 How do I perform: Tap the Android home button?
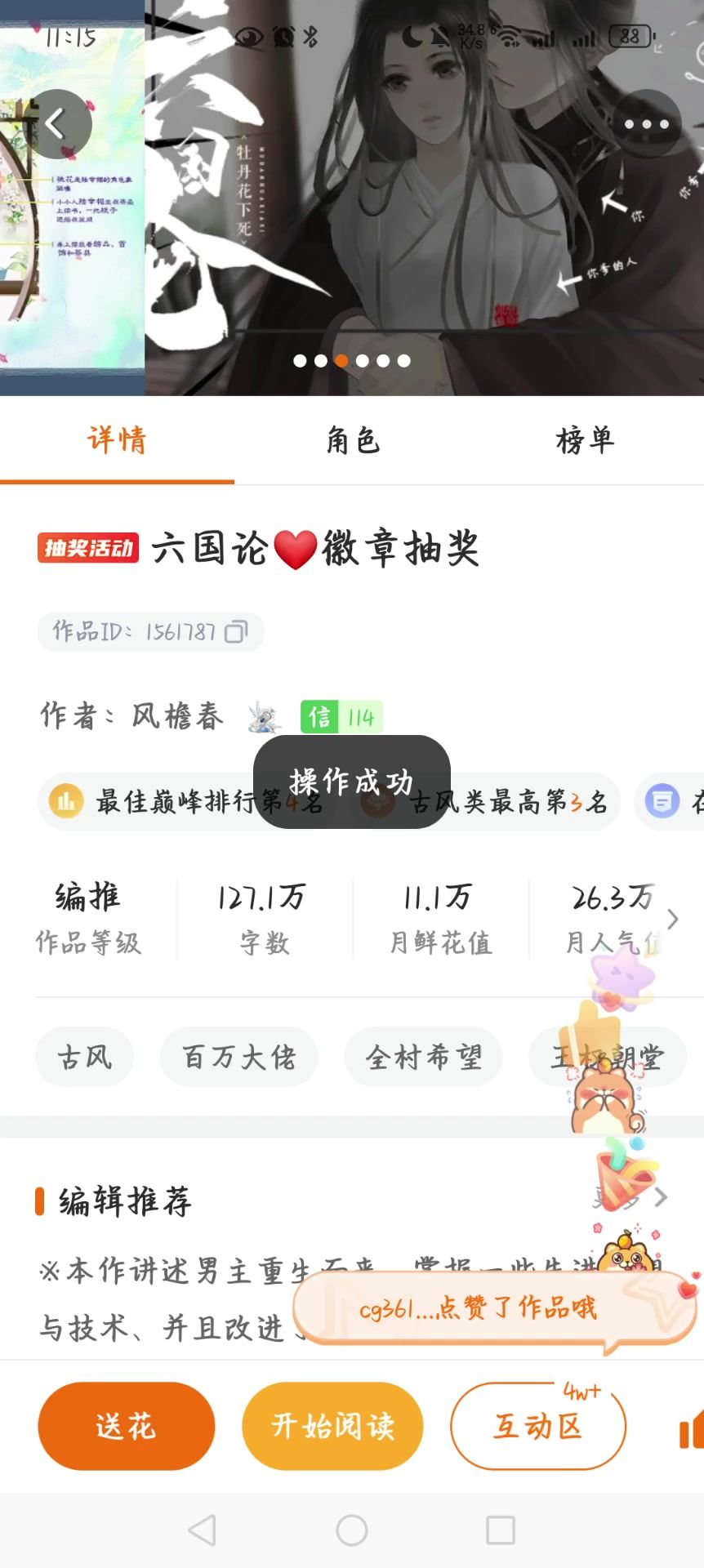pyautogui.click(x=352, y=1530)
